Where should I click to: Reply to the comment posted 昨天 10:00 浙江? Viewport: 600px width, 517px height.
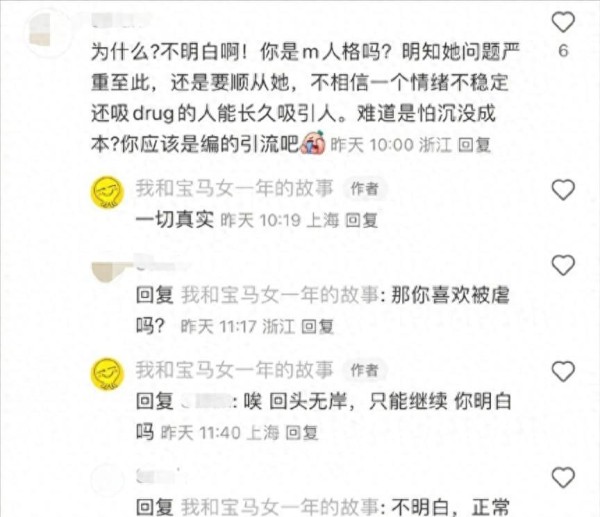tap(474, 145)
